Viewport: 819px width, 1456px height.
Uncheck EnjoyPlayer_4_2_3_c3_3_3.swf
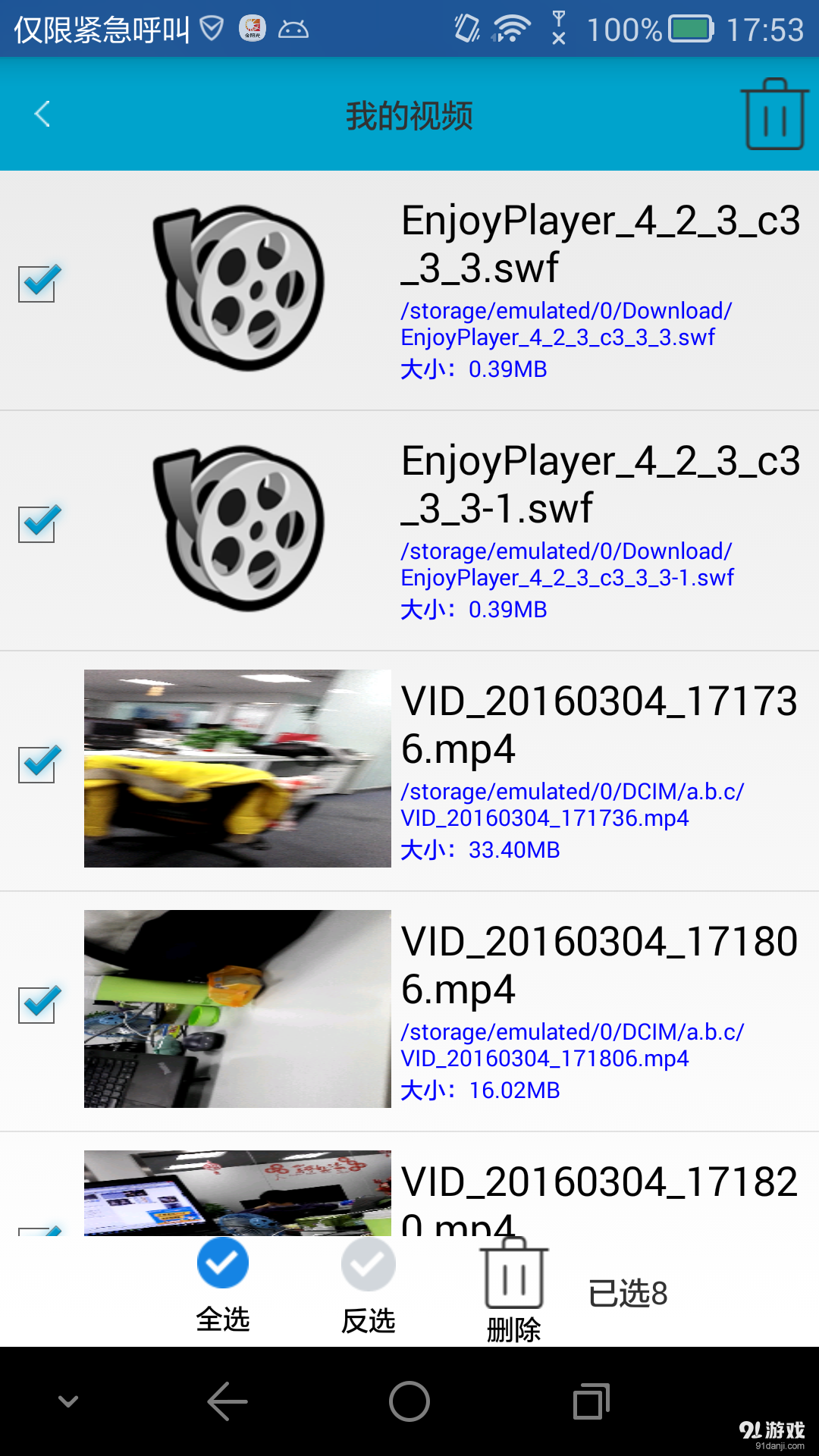tap(36, 283)
